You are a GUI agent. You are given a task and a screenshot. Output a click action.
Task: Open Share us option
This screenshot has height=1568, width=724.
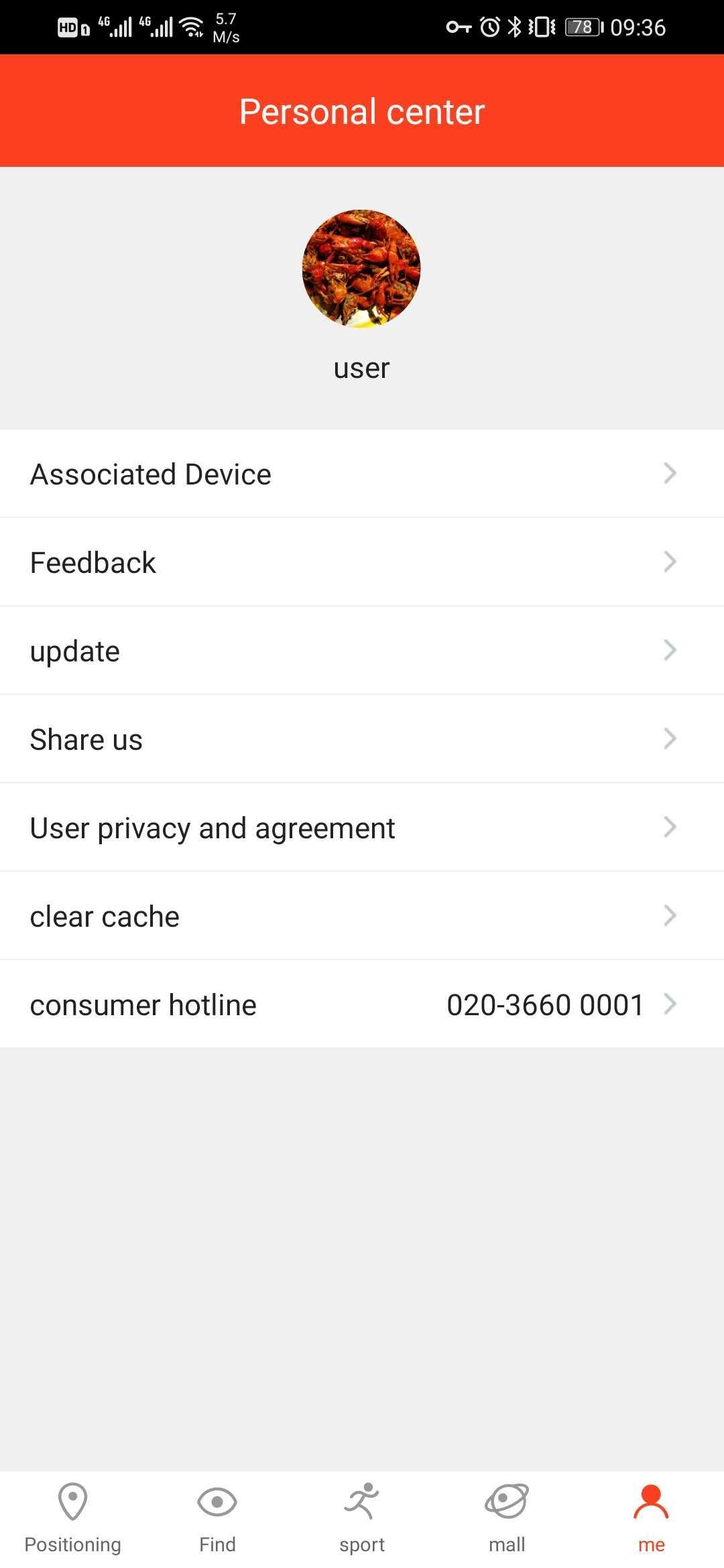pyautogui.click(x=362, y=739)
